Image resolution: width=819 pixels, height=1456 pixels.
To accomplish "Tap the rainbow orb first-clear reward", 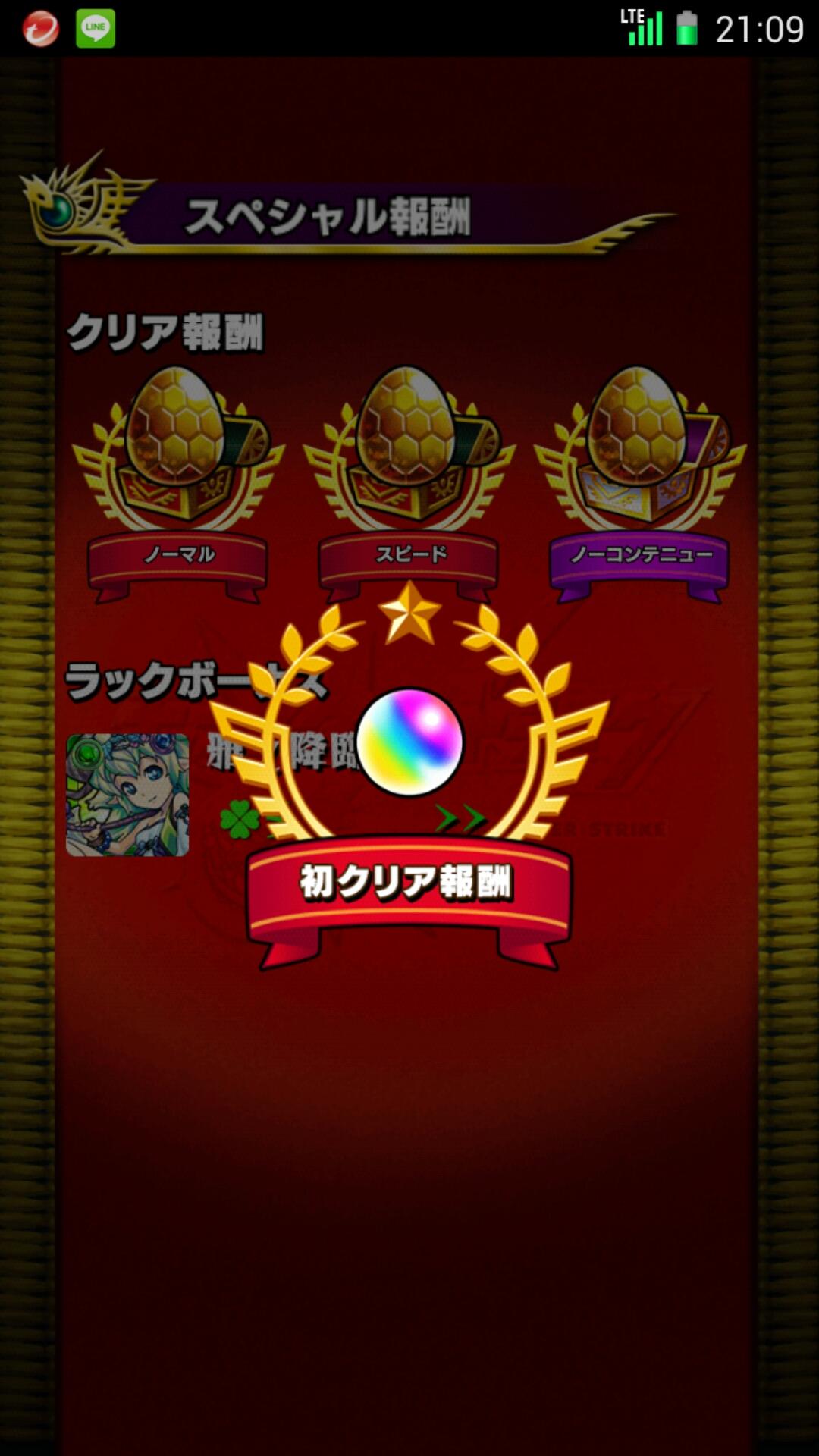I will click(409, 742).
